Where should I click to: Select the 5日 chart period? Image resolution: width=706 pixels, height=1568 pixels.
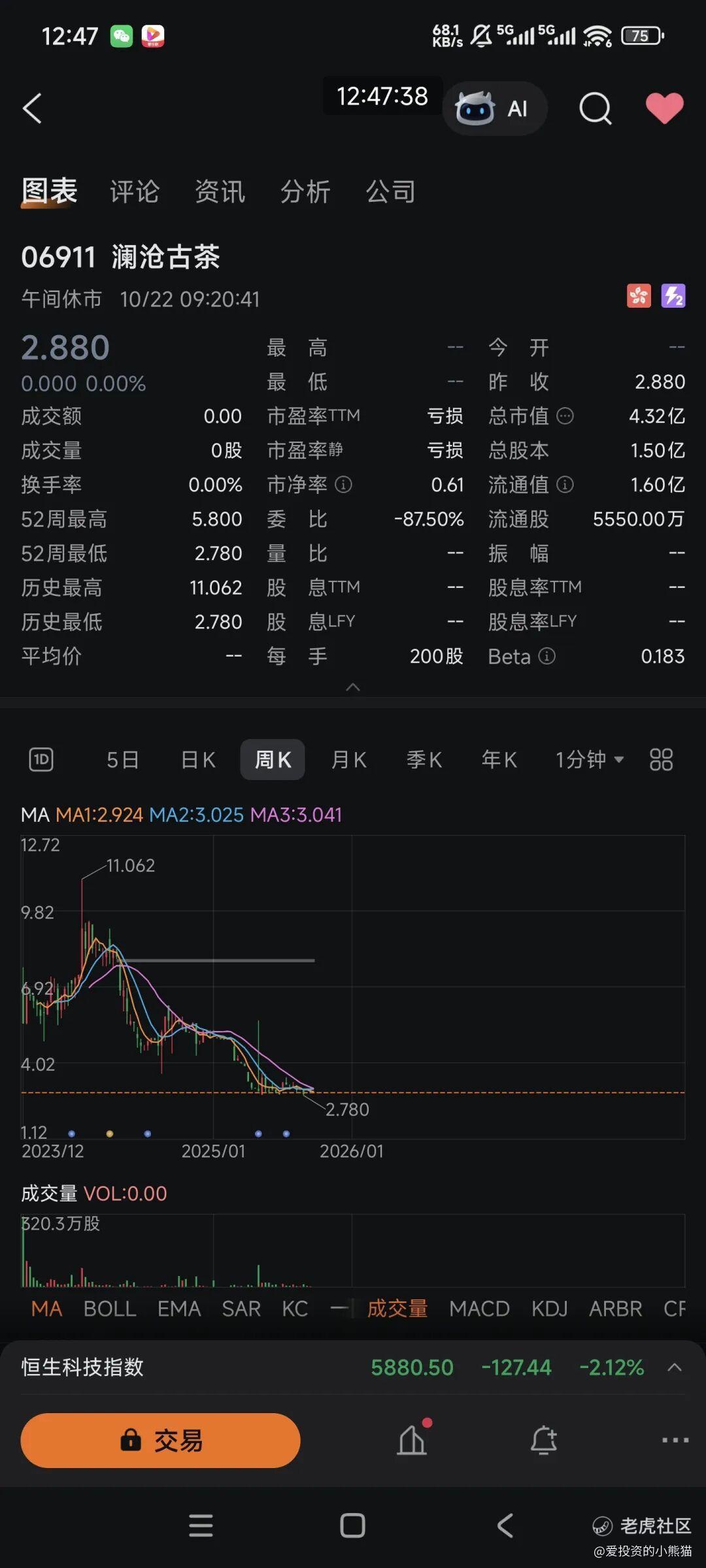[x=123, y=760]
